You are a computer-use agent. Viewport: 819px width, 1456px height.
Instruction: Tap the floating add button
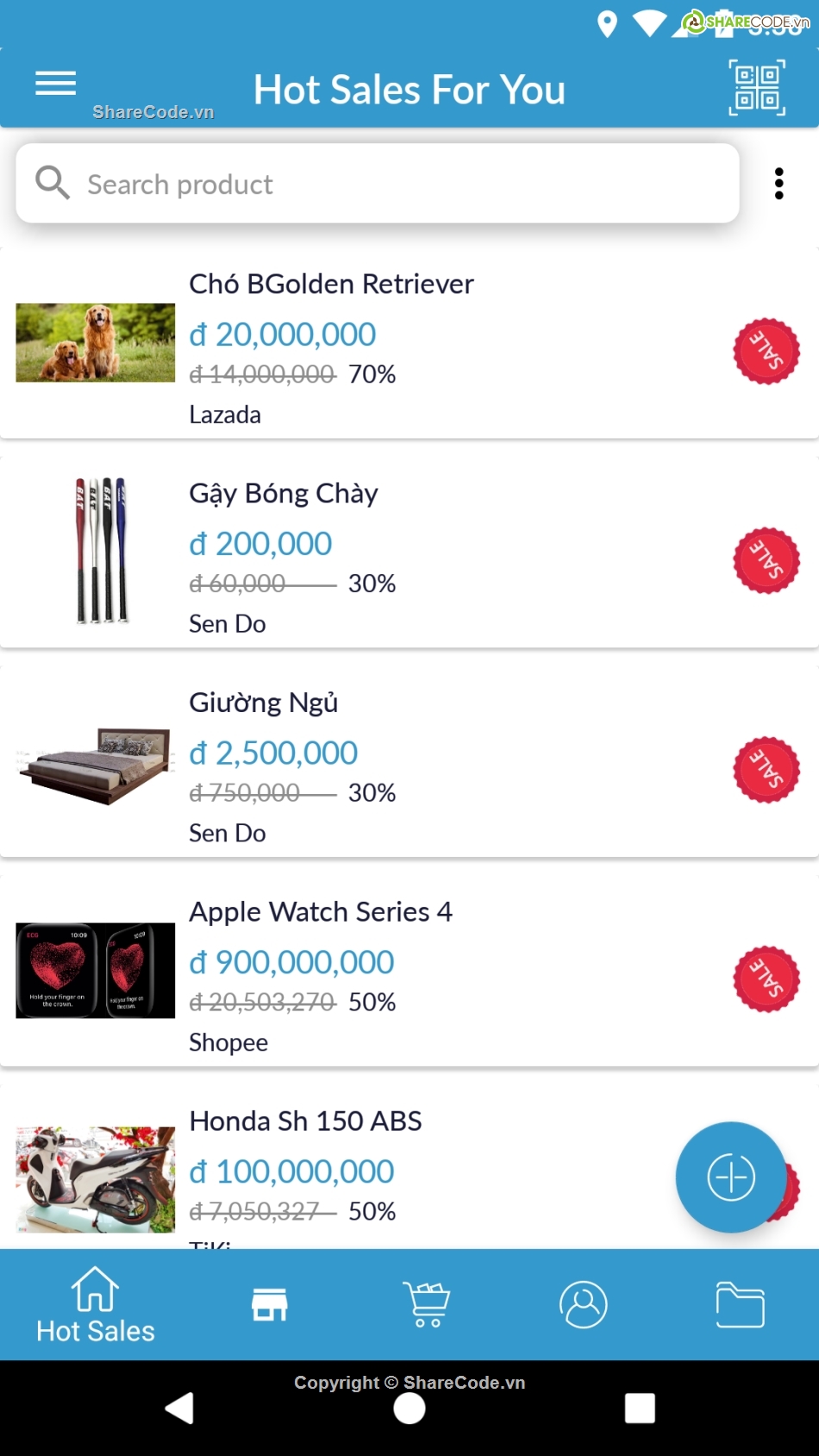tap(731, 1177)
